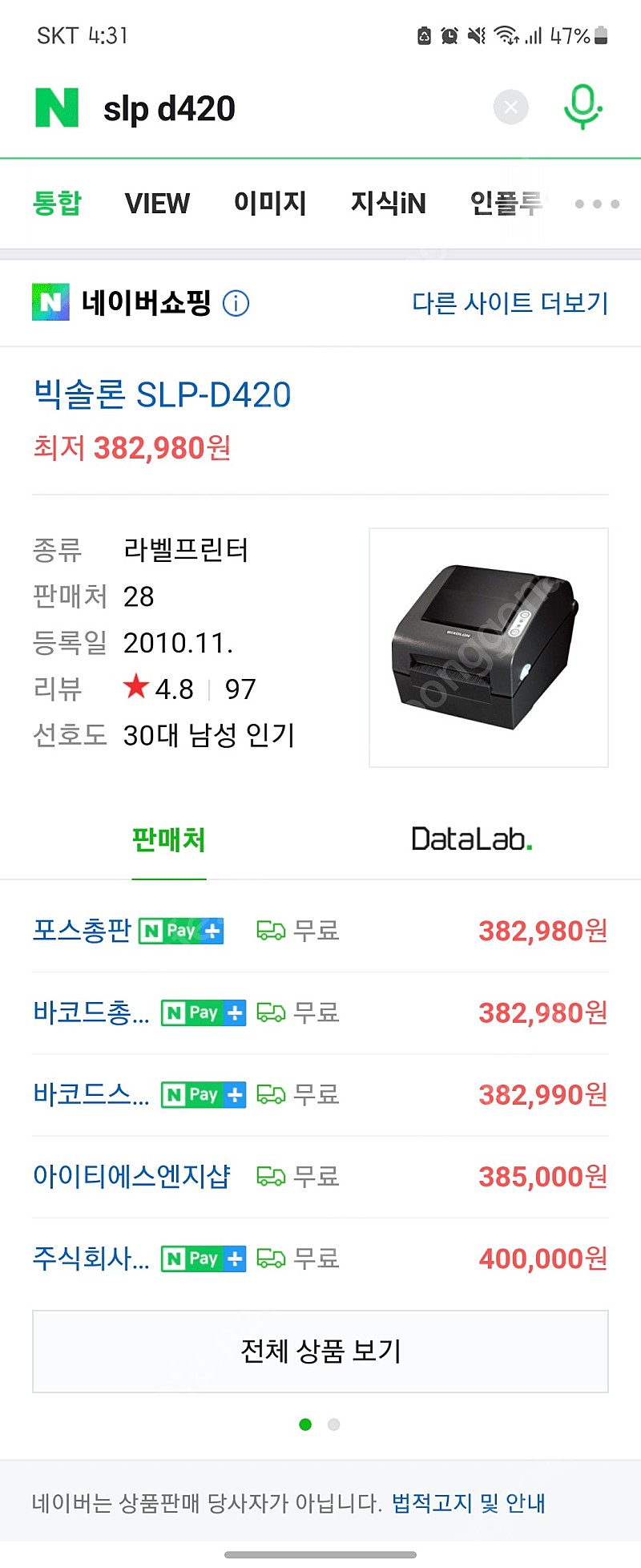Tap the green Naver N logo

coord(56,105)
